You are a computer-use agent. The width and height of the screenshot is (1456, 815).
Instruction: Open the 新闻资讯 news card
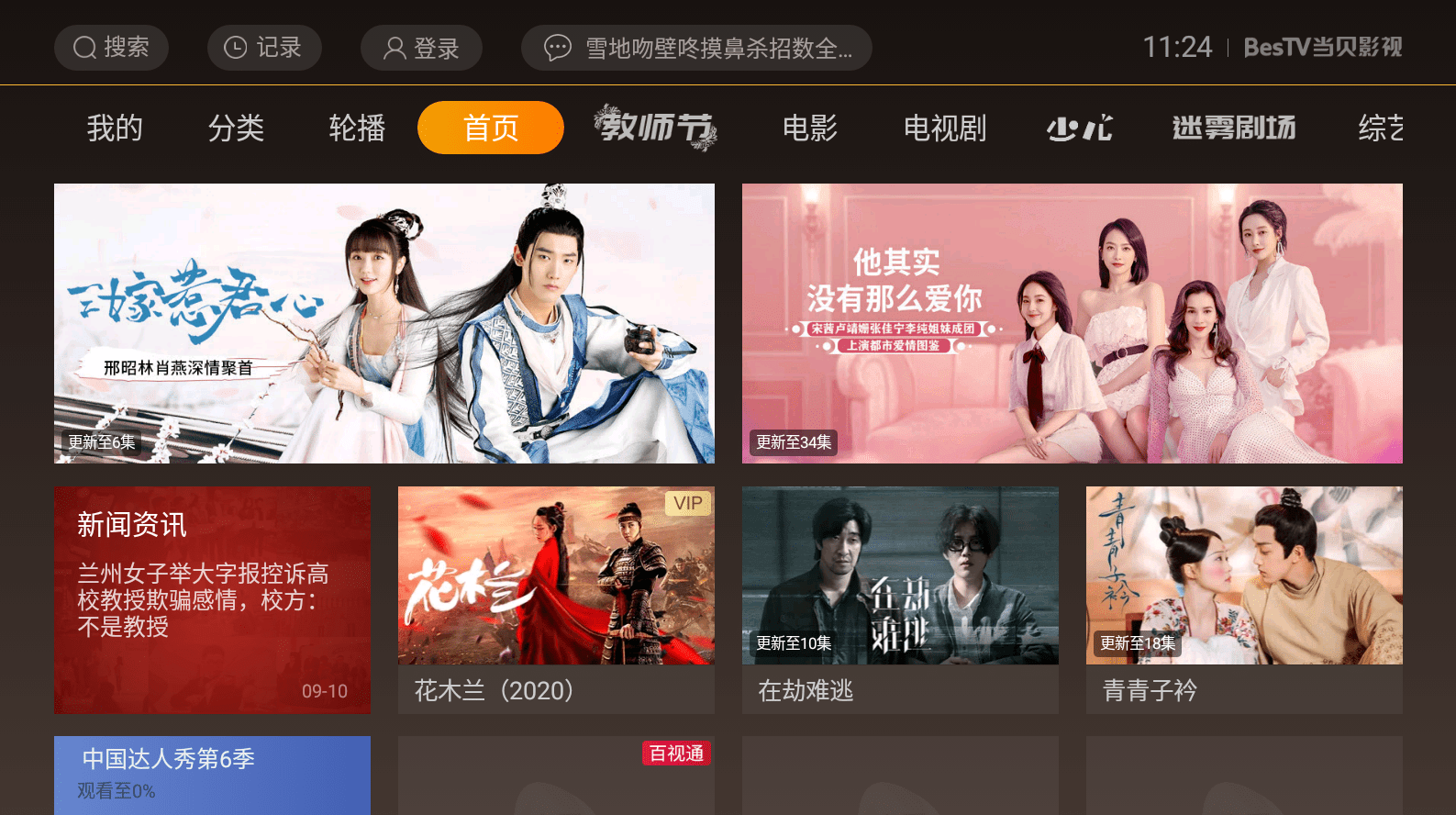[212, 599]
